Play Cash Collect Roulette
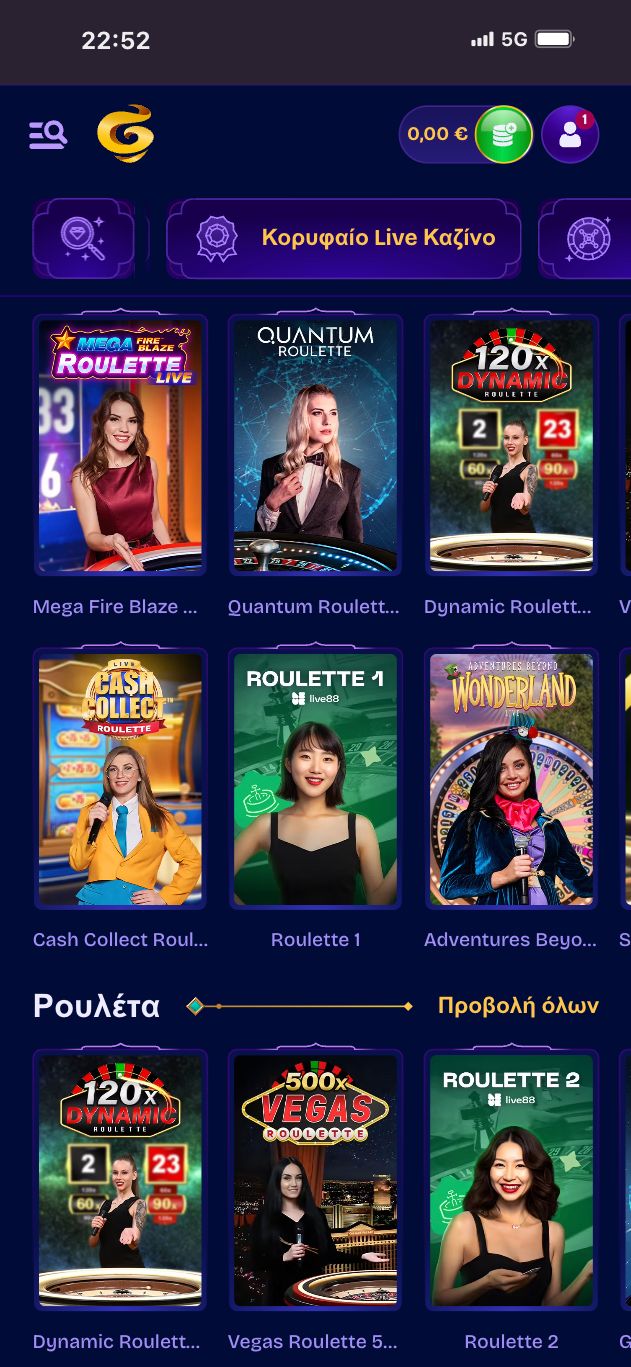Viewport: 631px width, 1367px height. tap(120, 779)
